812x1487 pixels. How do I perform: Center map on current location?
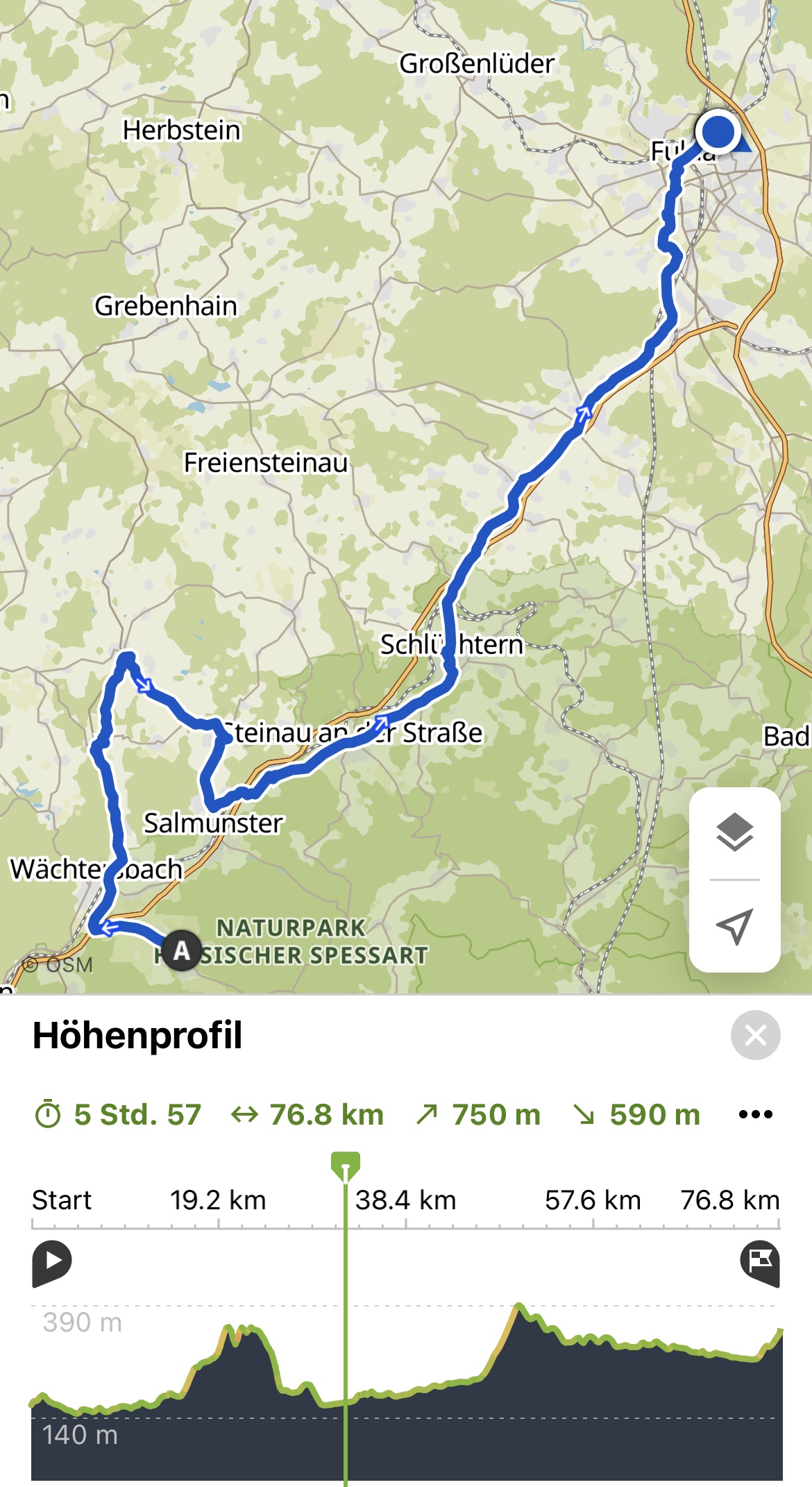point(734,926)
